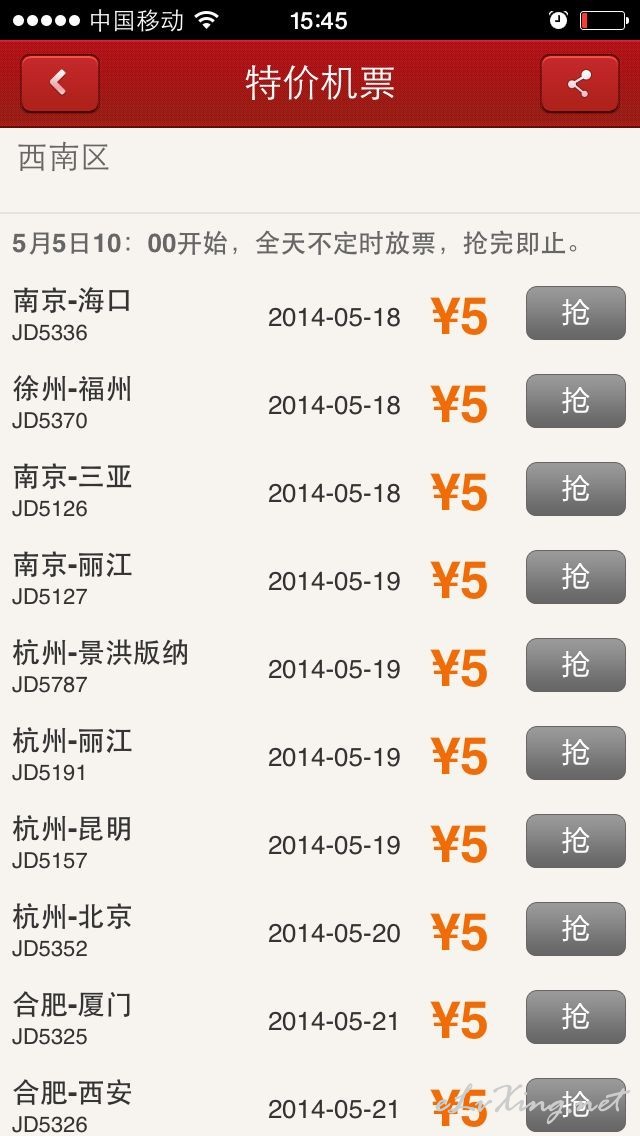Image resolution: width=640 pixels, height=1136 pixels.
Task: Go back using the top-left arrow
Action: pos(59,83)
